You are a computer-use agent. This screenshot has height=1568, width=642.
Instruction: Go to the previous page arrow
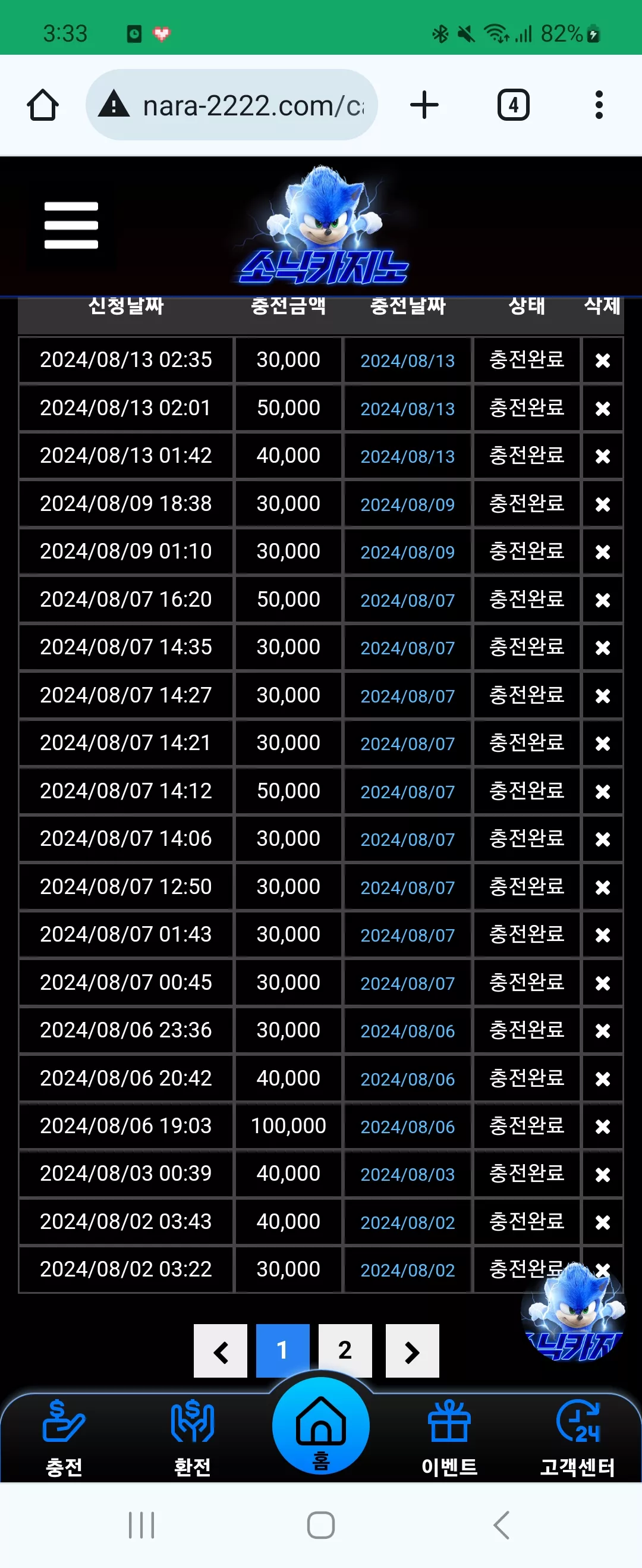tap(221, 1351)
